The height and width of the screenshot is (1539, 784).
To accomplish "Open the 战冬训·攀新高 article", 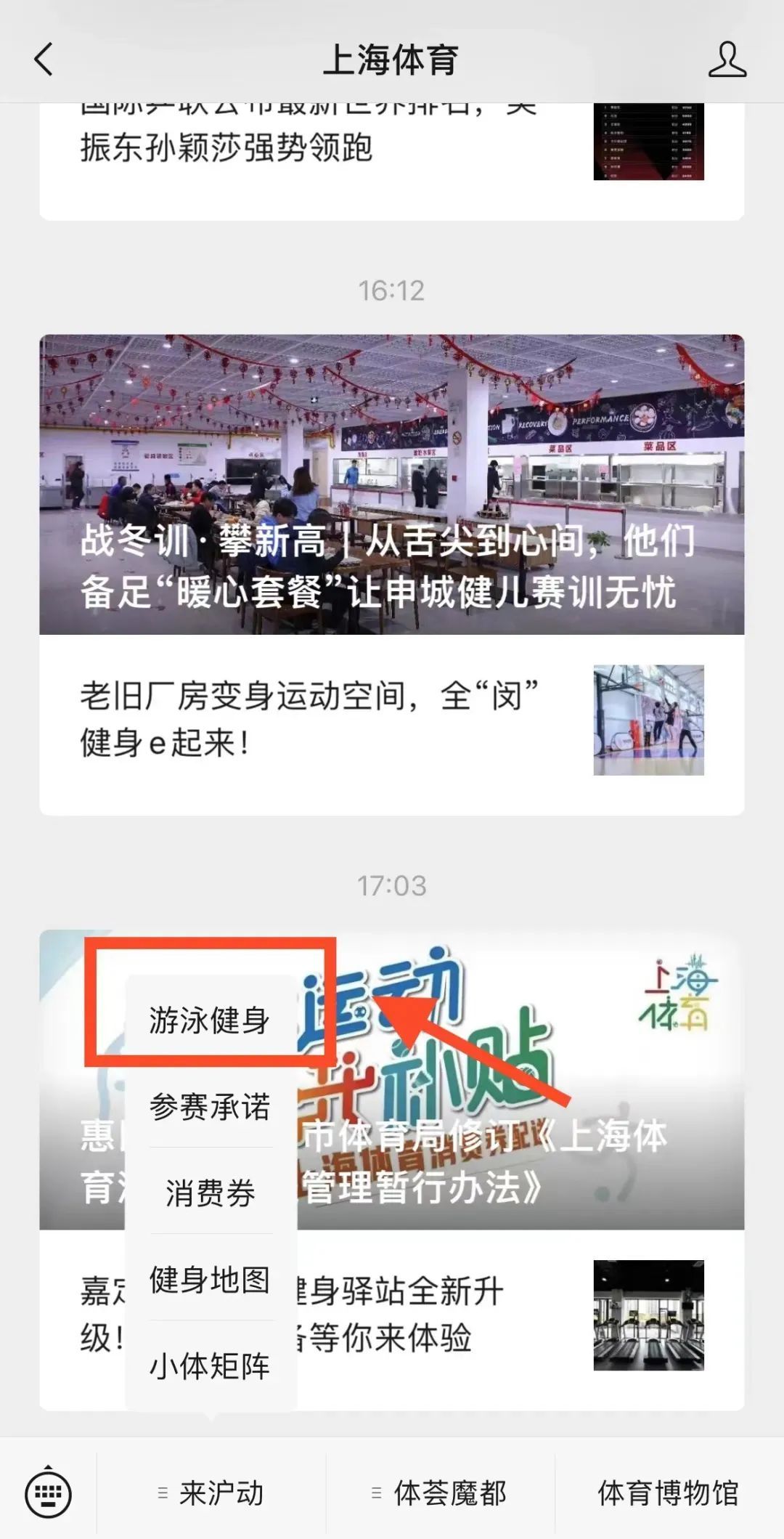I will (x=392, y=484).
